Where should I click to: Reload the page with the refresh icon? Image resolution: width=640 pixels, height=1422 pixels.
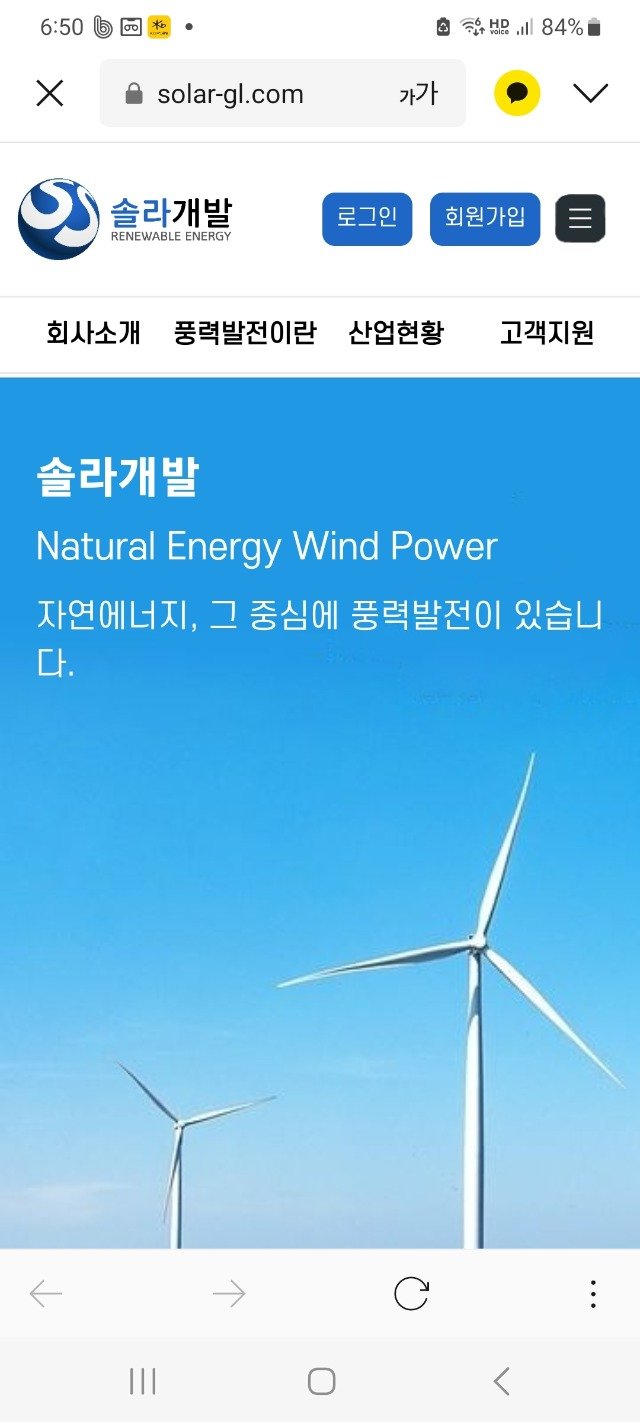(411, 1294)
